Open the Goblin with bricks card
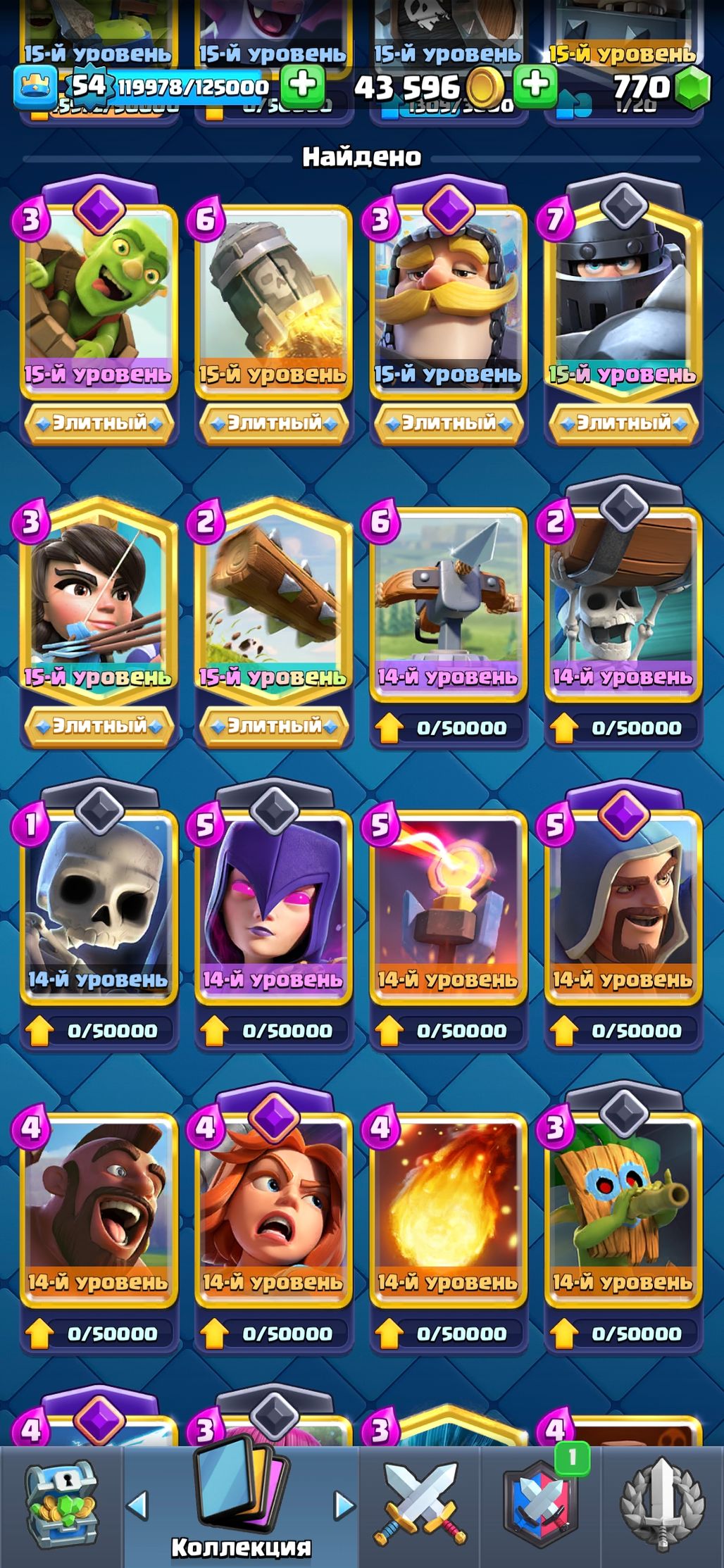 tap(98, 296)
